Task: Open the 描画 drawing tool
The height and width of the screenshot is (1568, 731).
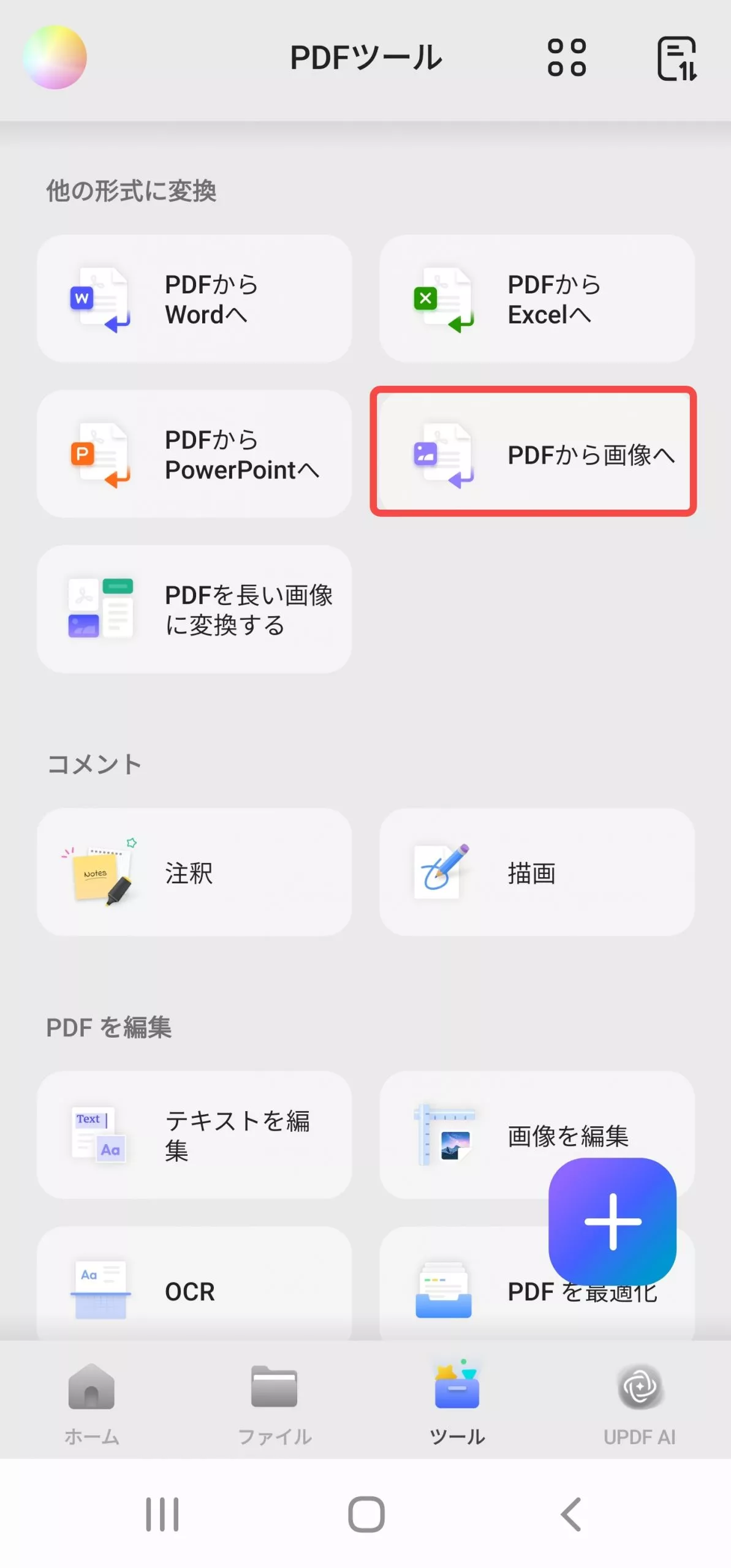Action: coord(536,872)
